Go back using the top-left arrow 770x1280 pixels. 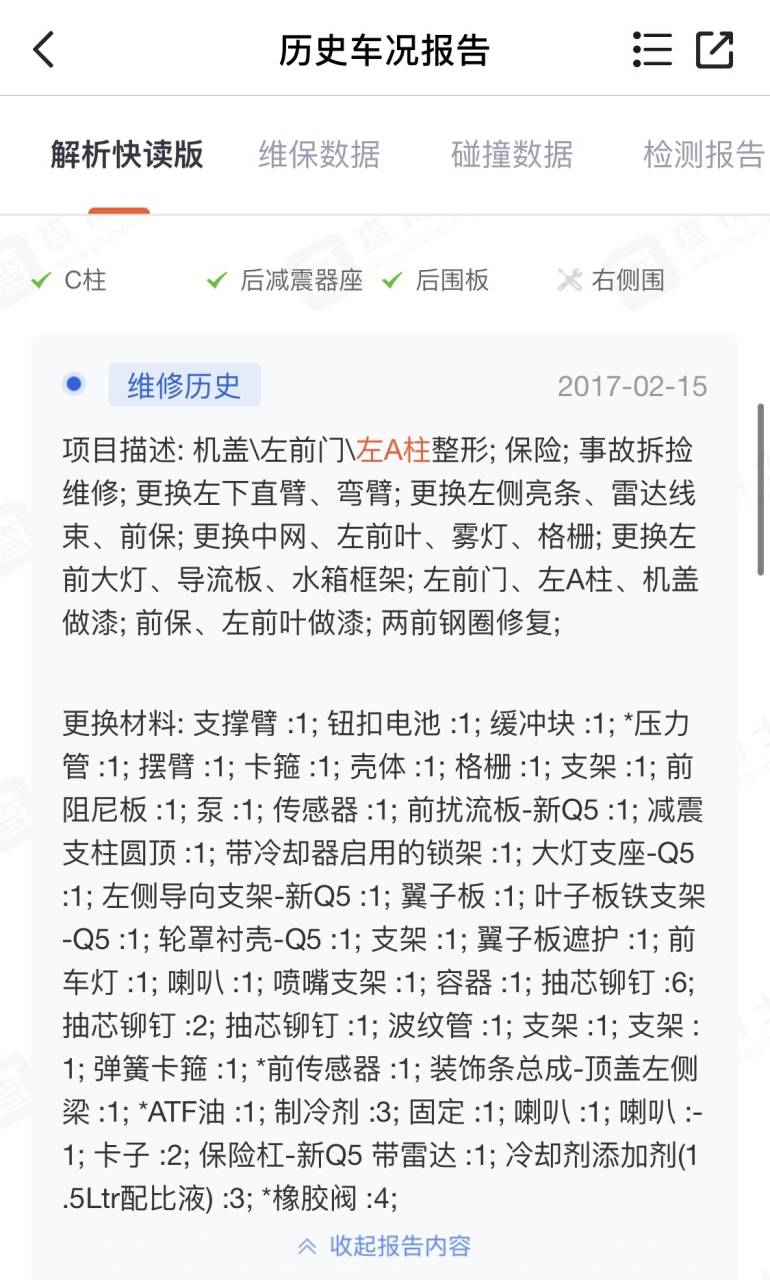tap(44, 48)
